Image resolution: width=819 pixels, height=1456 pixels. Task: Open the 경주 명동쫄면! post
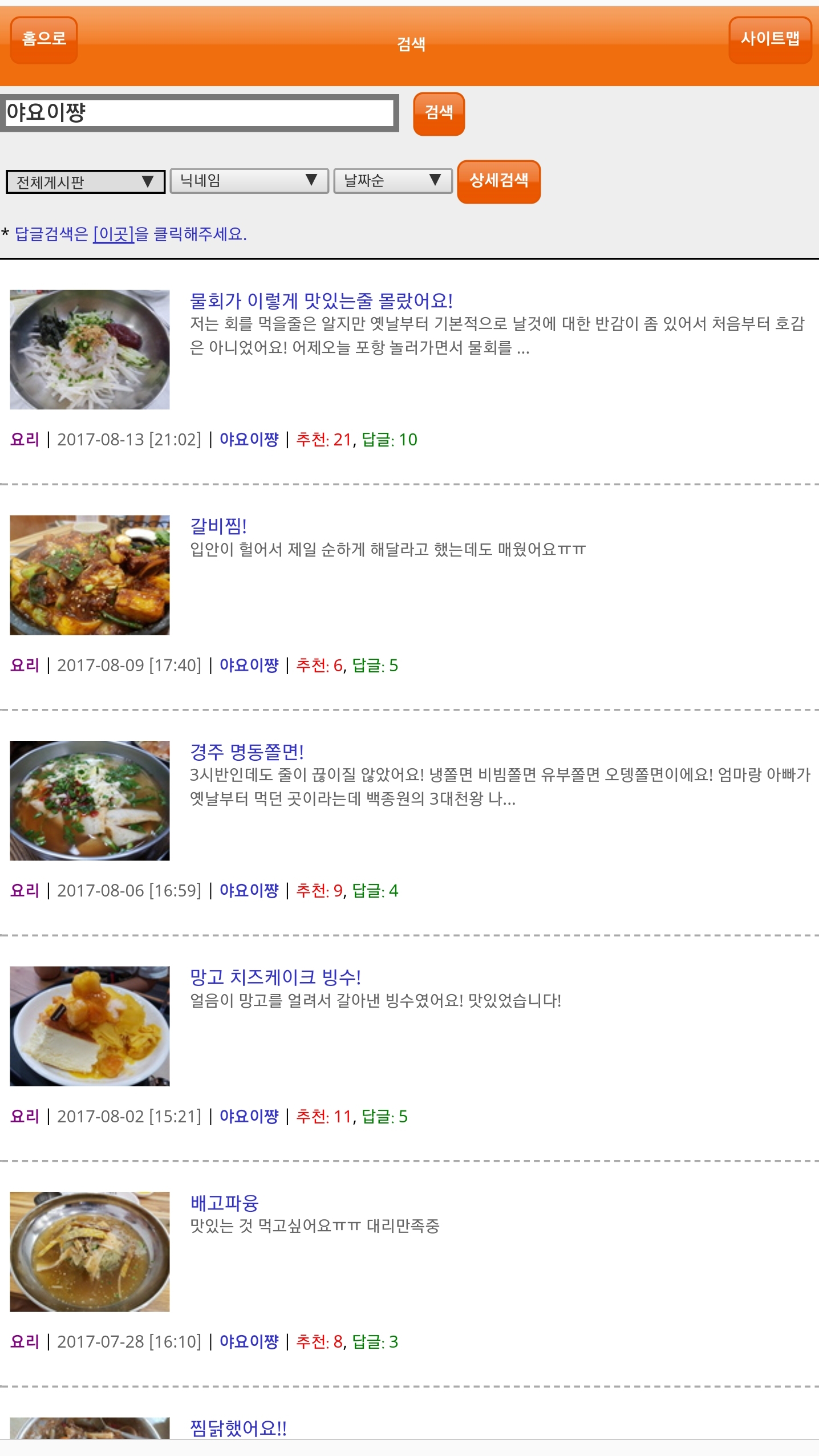pyautogui.click(x=247, y=751)
